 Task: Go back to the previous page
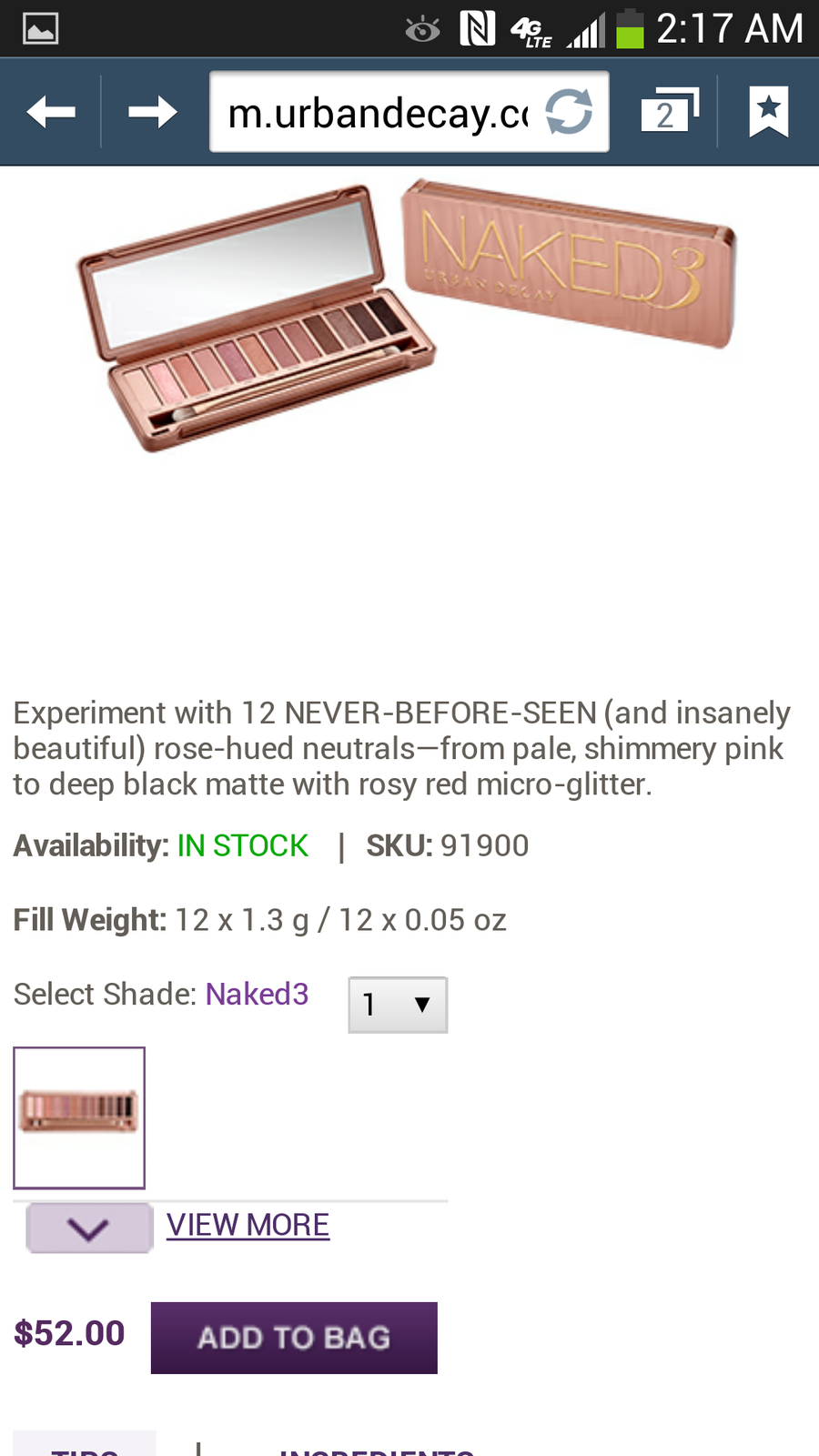(x=51, y=113)
